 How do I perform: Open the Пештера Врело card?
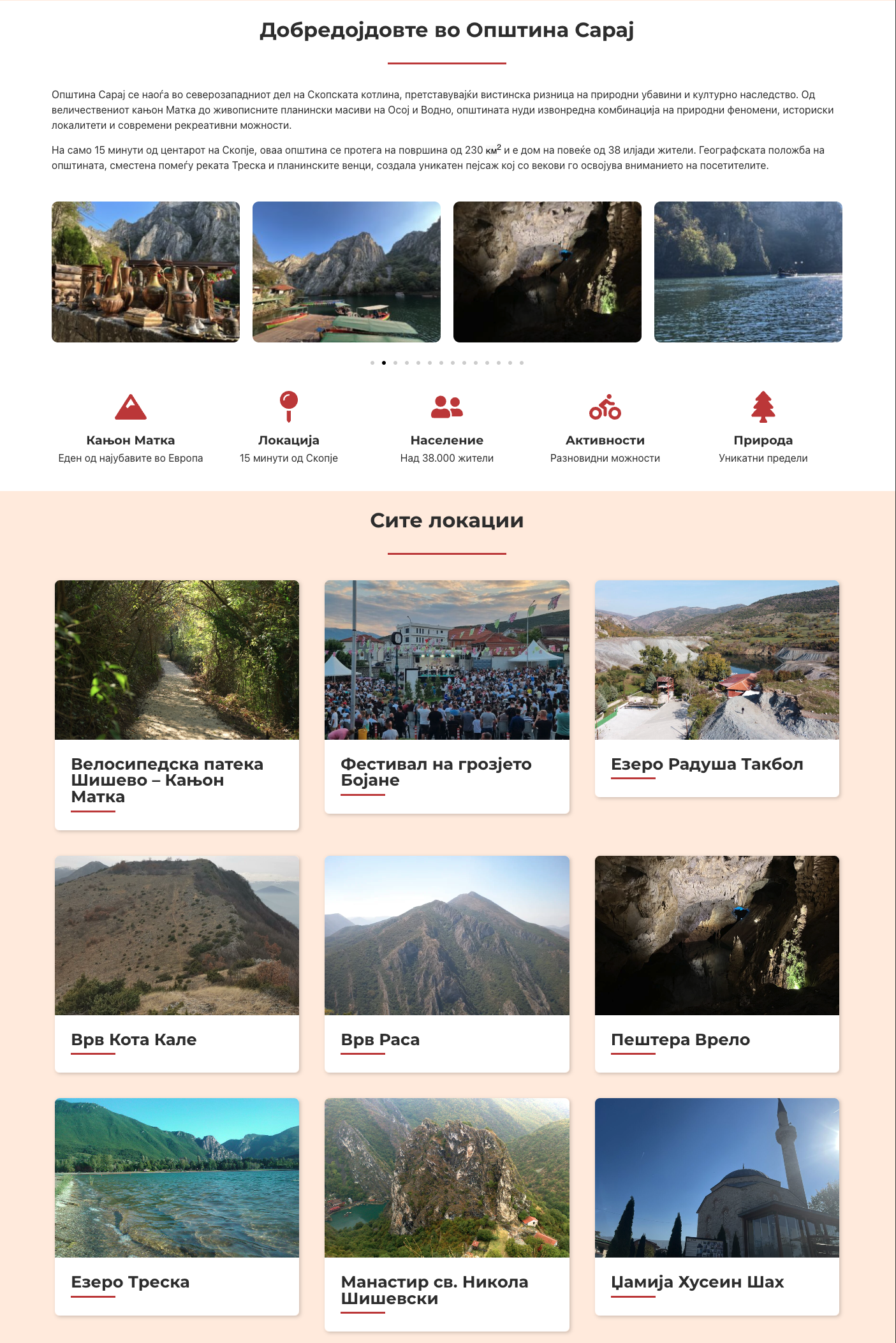(x=717, y=964)
